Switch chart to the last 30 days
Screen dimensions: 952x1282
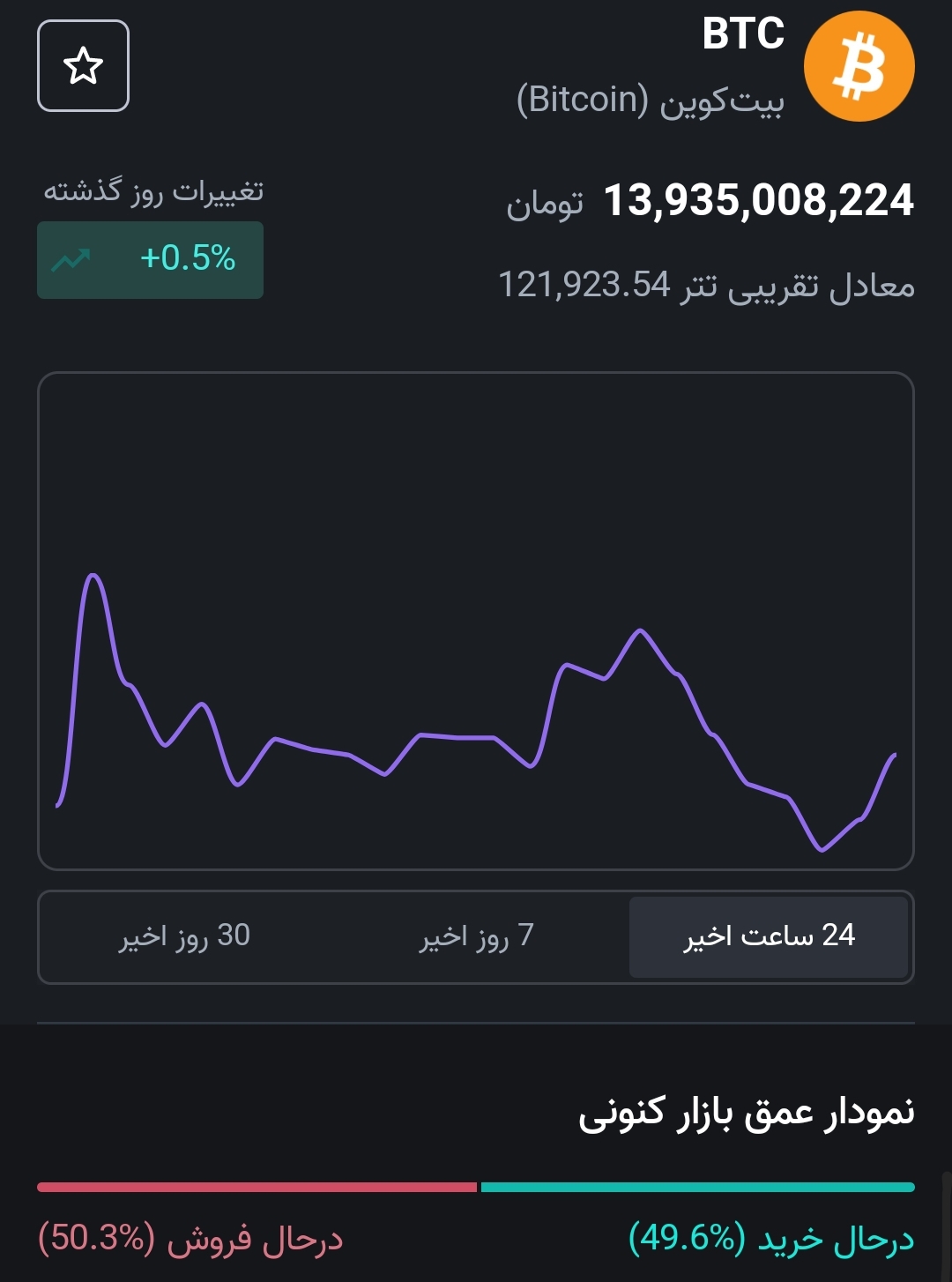click(185, 936)
